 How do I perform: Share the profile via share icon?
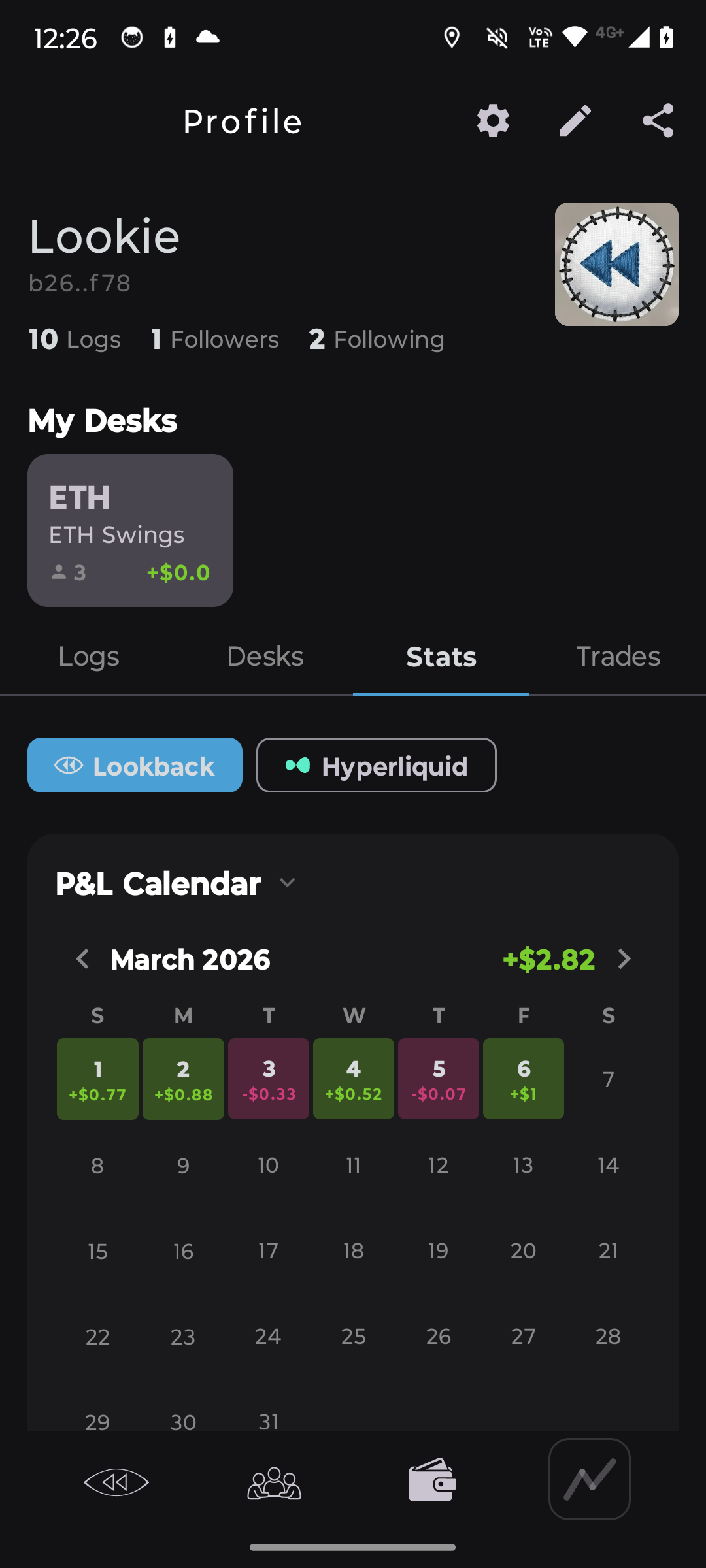pyautogui.click(x=658, y=121)
